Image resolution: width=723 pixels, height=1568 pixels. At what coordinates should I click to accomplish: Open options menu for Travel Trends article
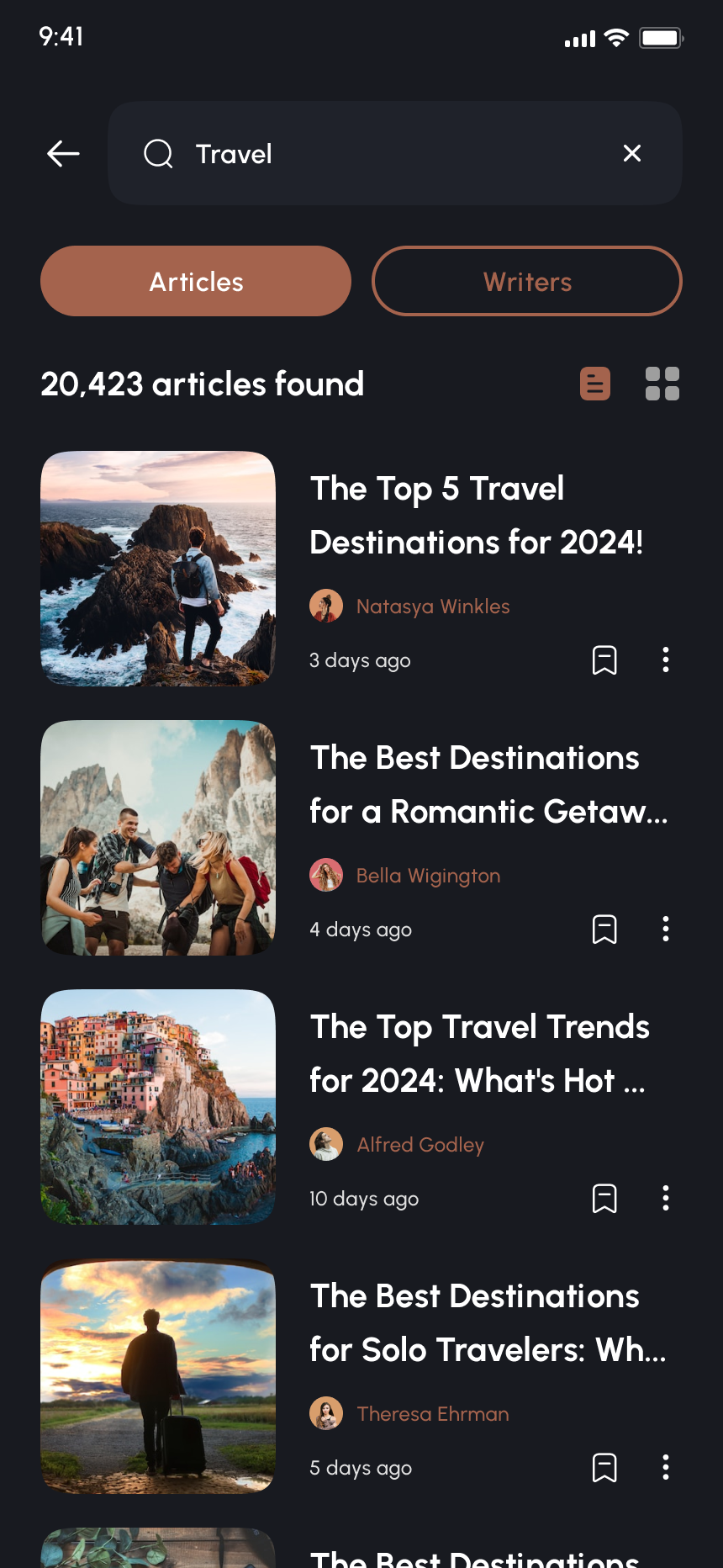(x=666, y=1199)
